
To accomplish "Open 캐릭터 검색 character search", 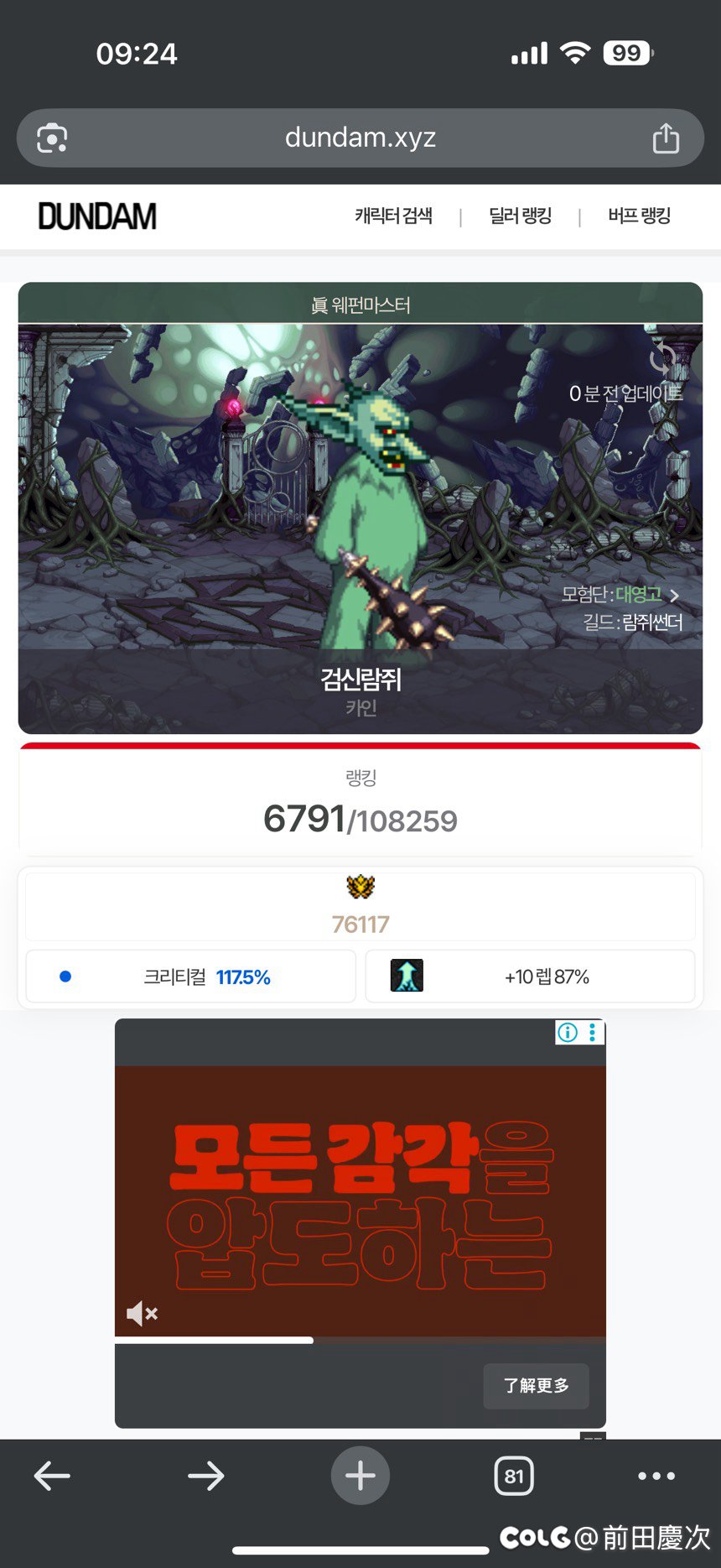I will pos(393,216).
